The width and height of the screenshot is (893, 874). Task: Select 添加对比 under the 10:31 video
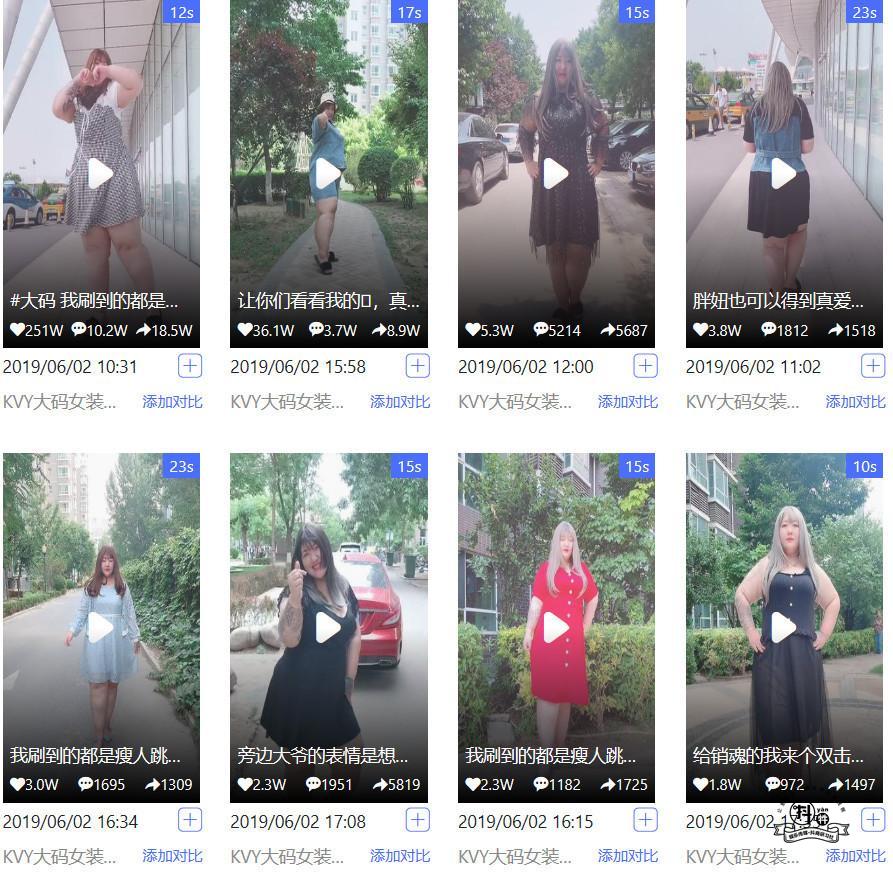pos(172,402)
